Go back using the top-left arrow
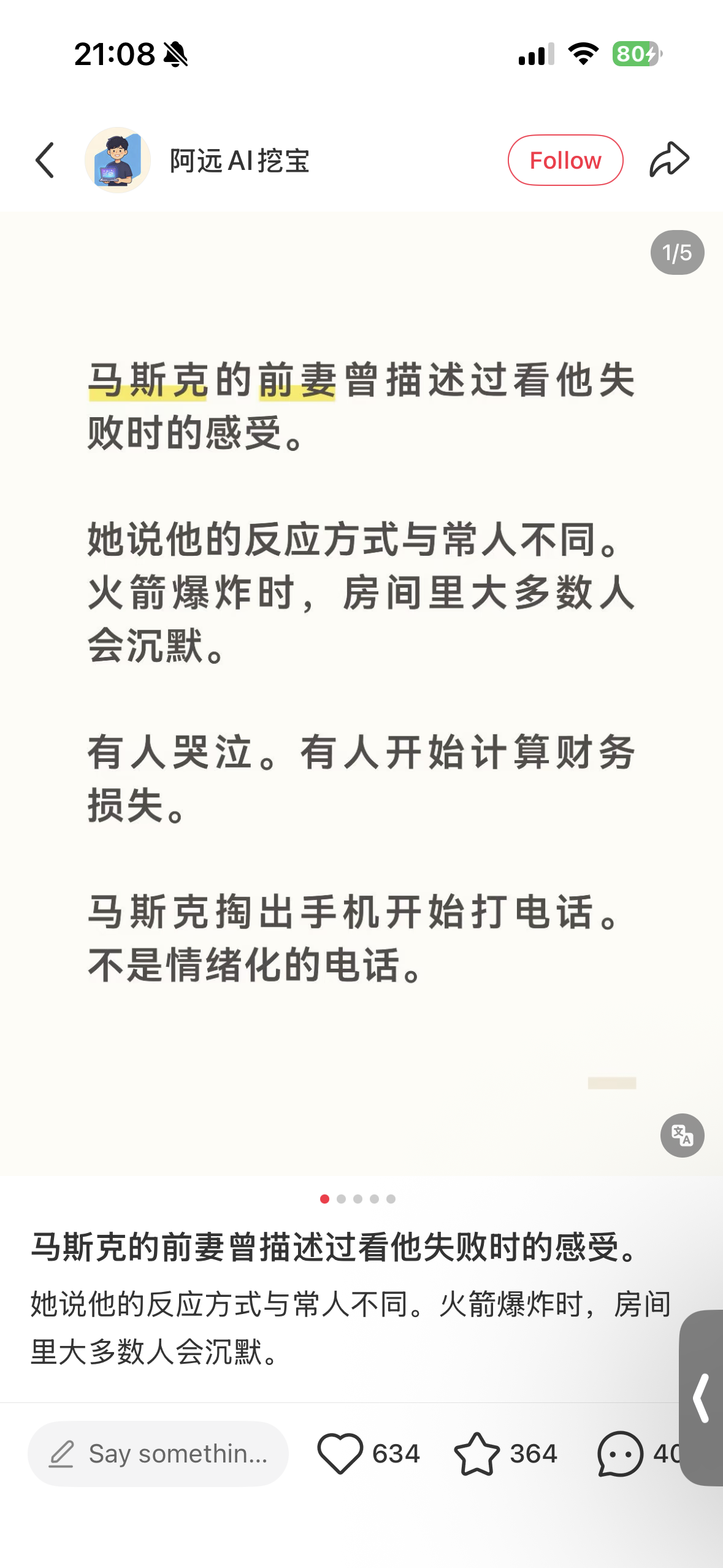Image resolution: width=723 pixels, height=1568 pixels. click(x=45, y=160)
